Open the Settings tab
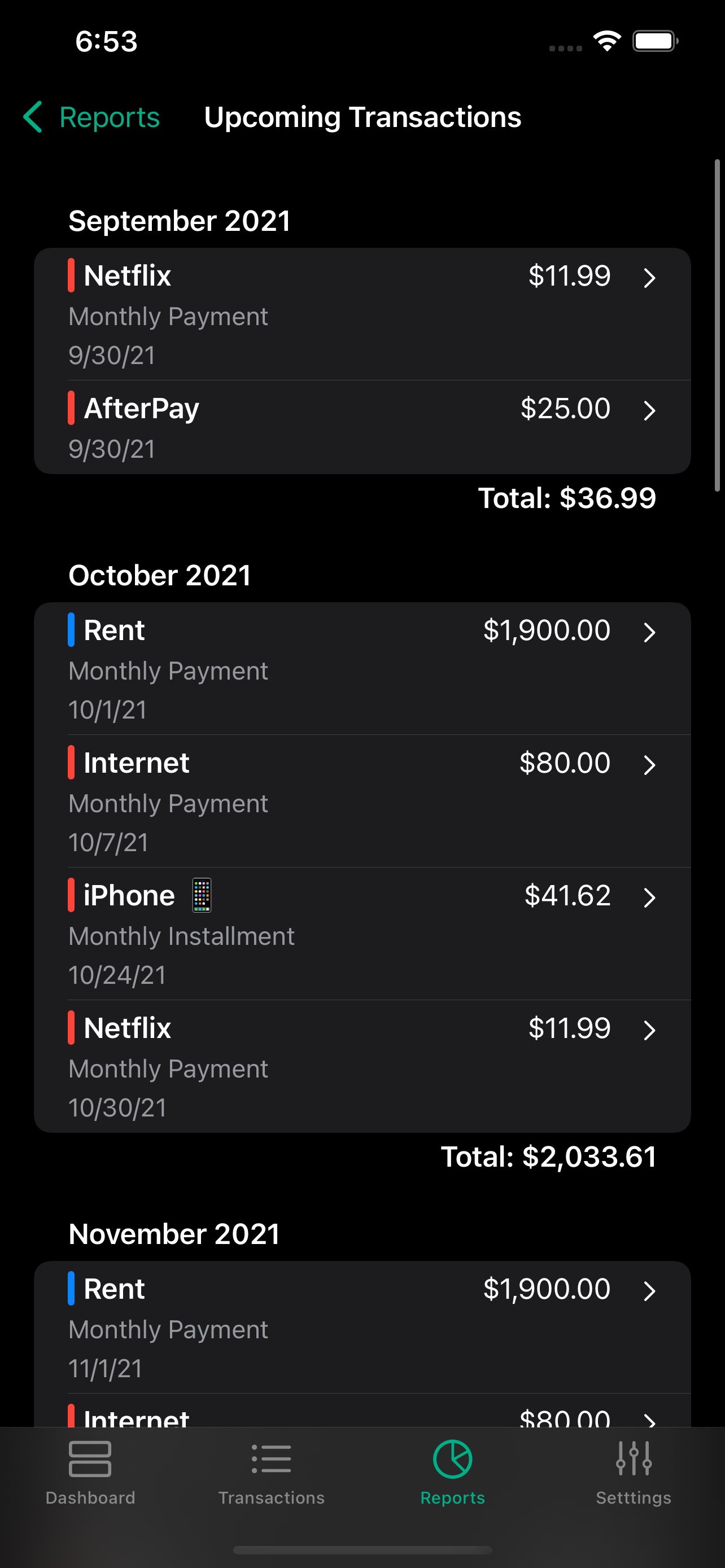 click(x=633, y=1472)
